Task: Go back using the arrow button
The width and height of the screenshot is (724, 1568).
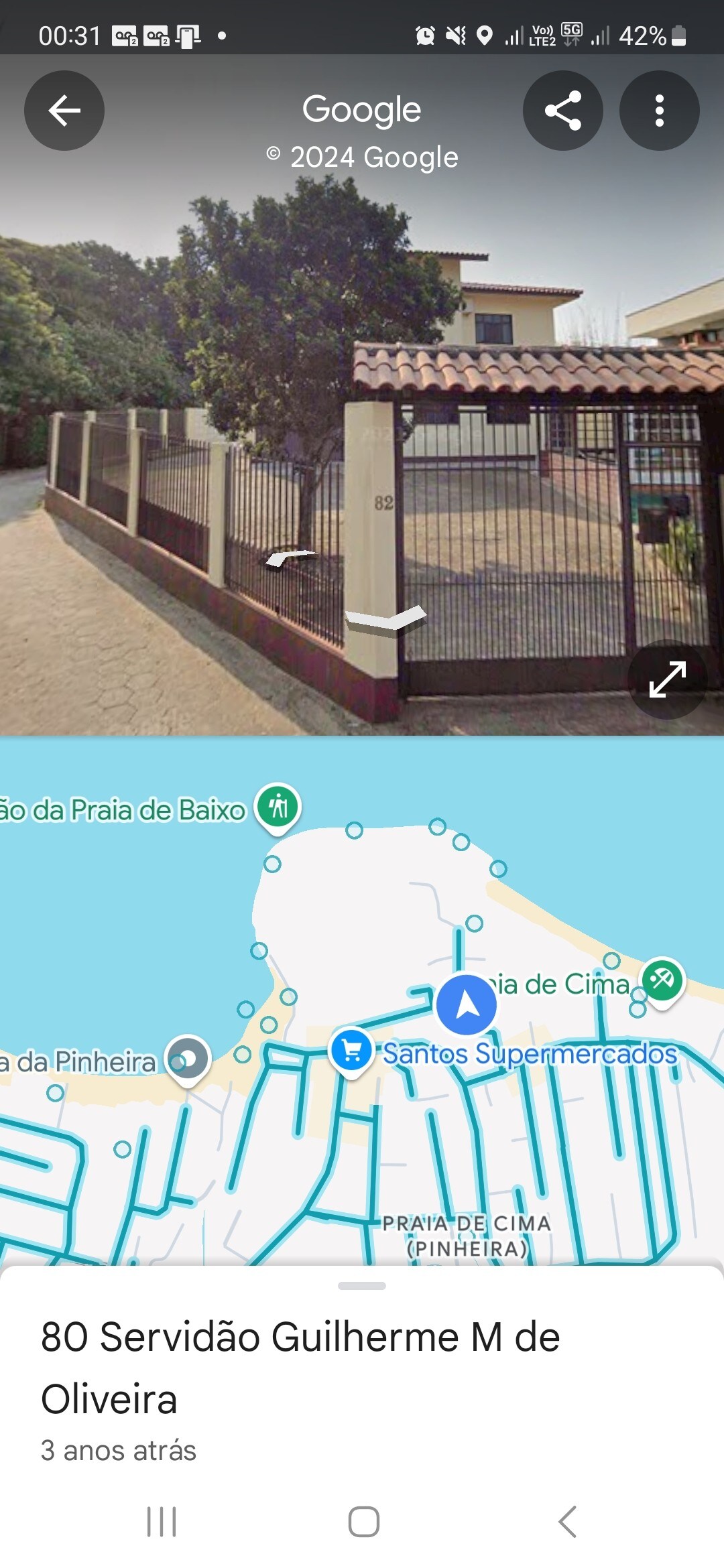Action: [64, 111]
